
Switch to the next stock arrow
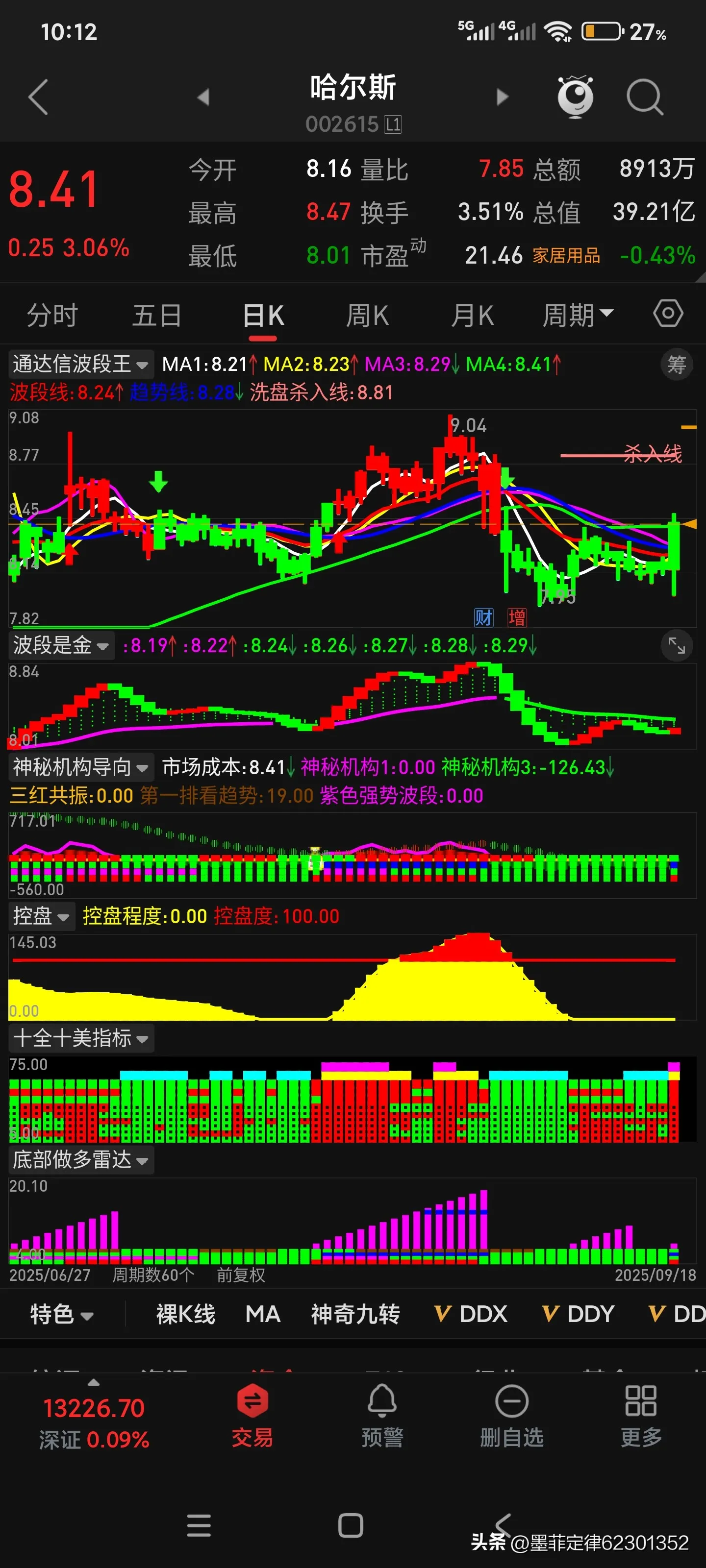tap(502, 97)
